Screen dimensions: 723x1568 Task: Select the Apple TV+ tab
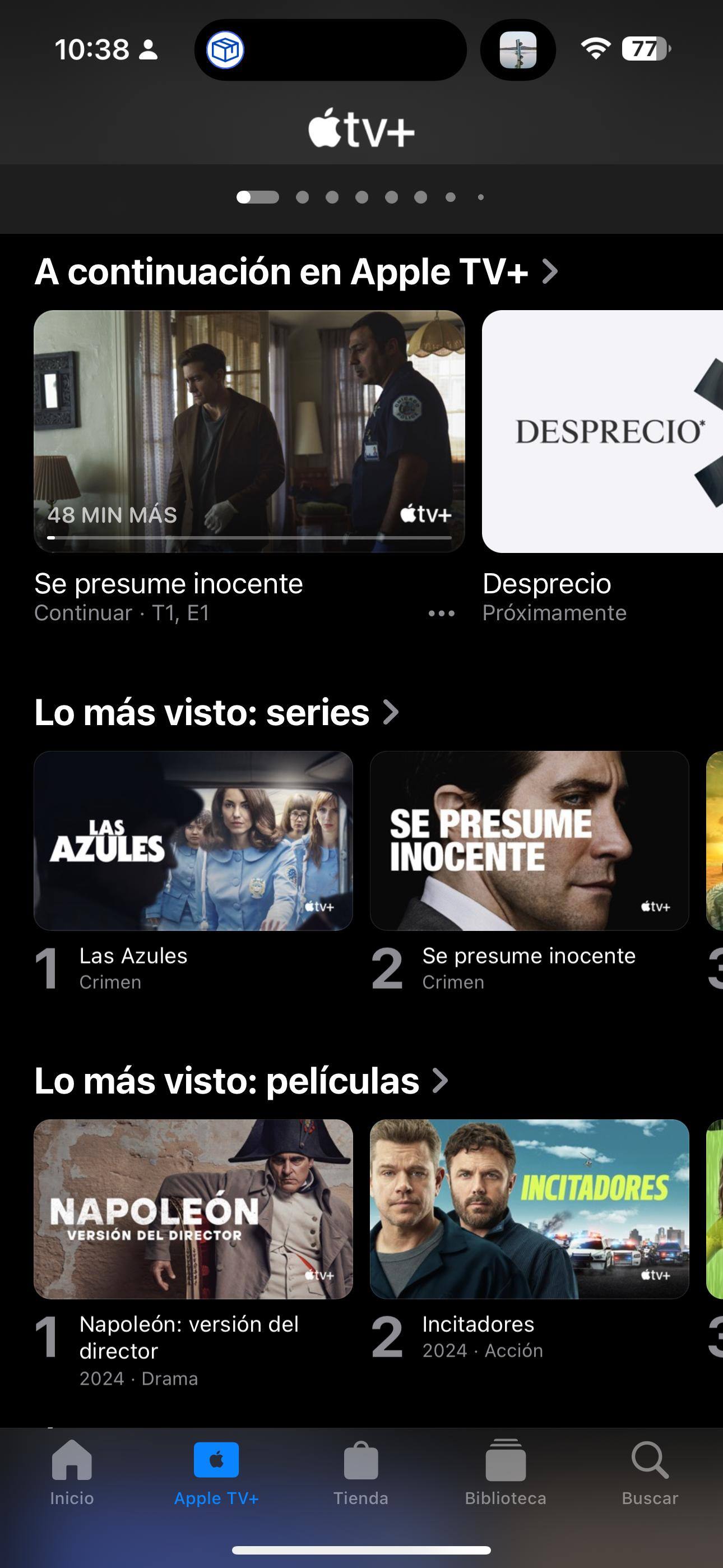point(216,1472)
